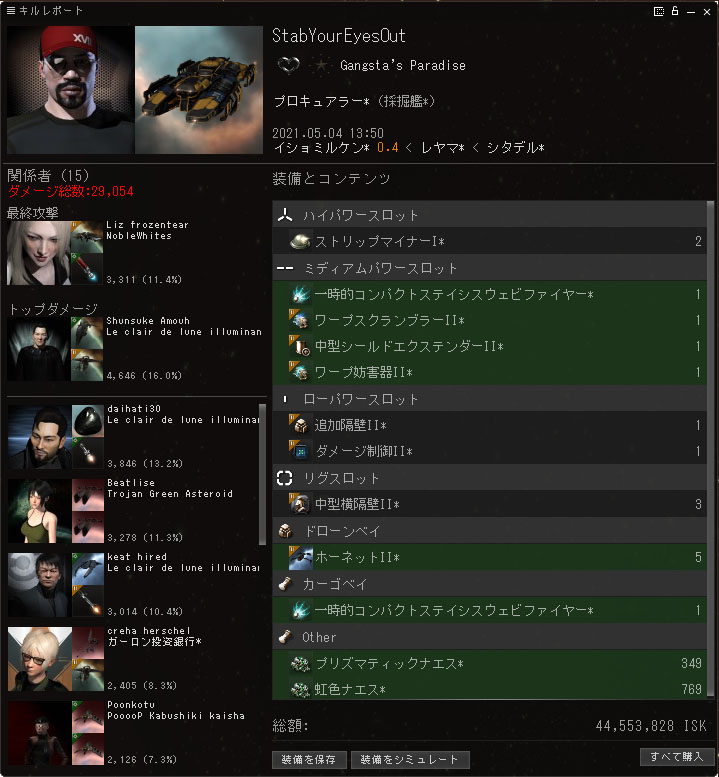
Task: Open fitting simulation with 装備をシミュレート
Action: pos(410,760)
